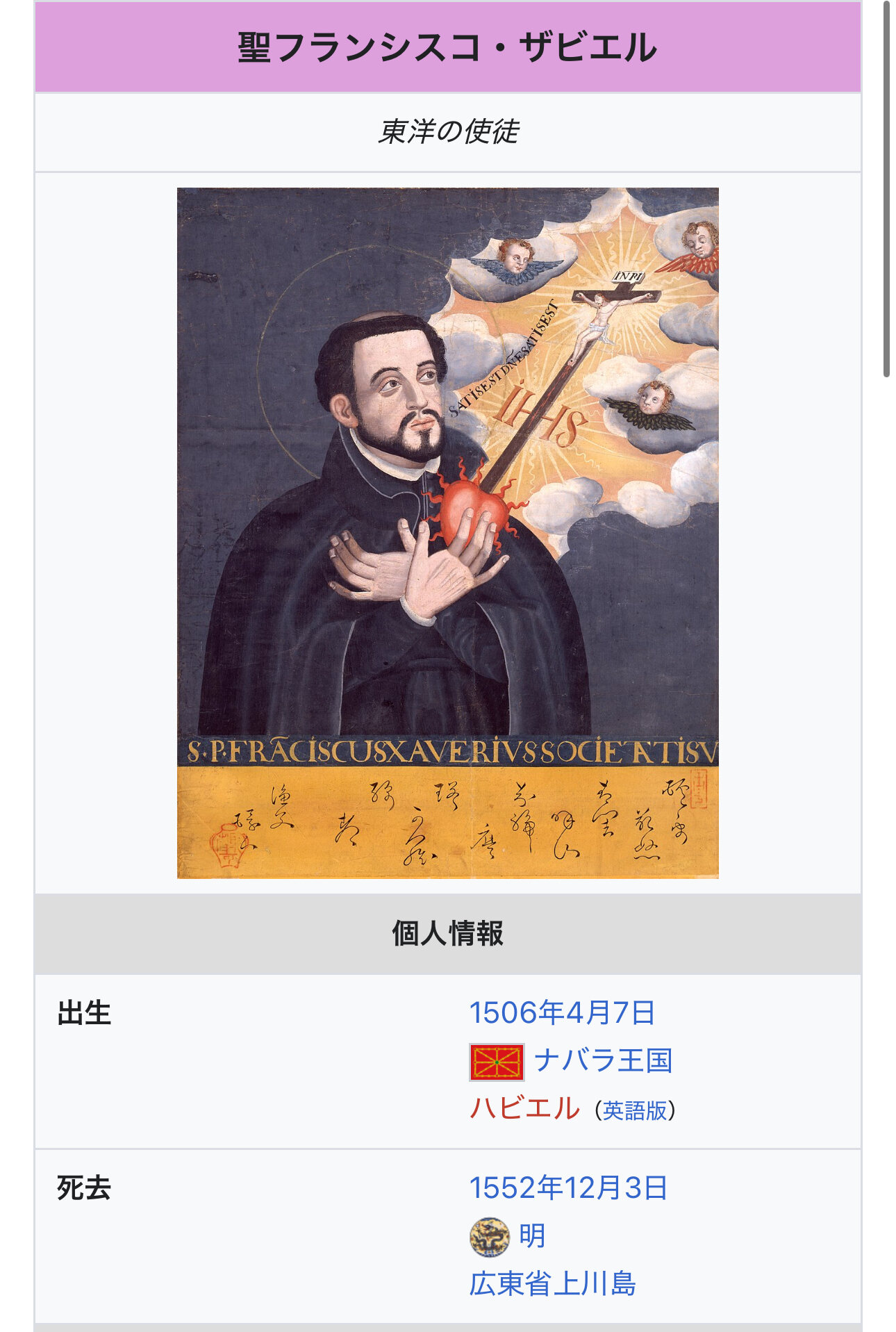This screenshot has height=1332, width=896.
Task: Open the 4月7日 date link
Action: 611,1012
